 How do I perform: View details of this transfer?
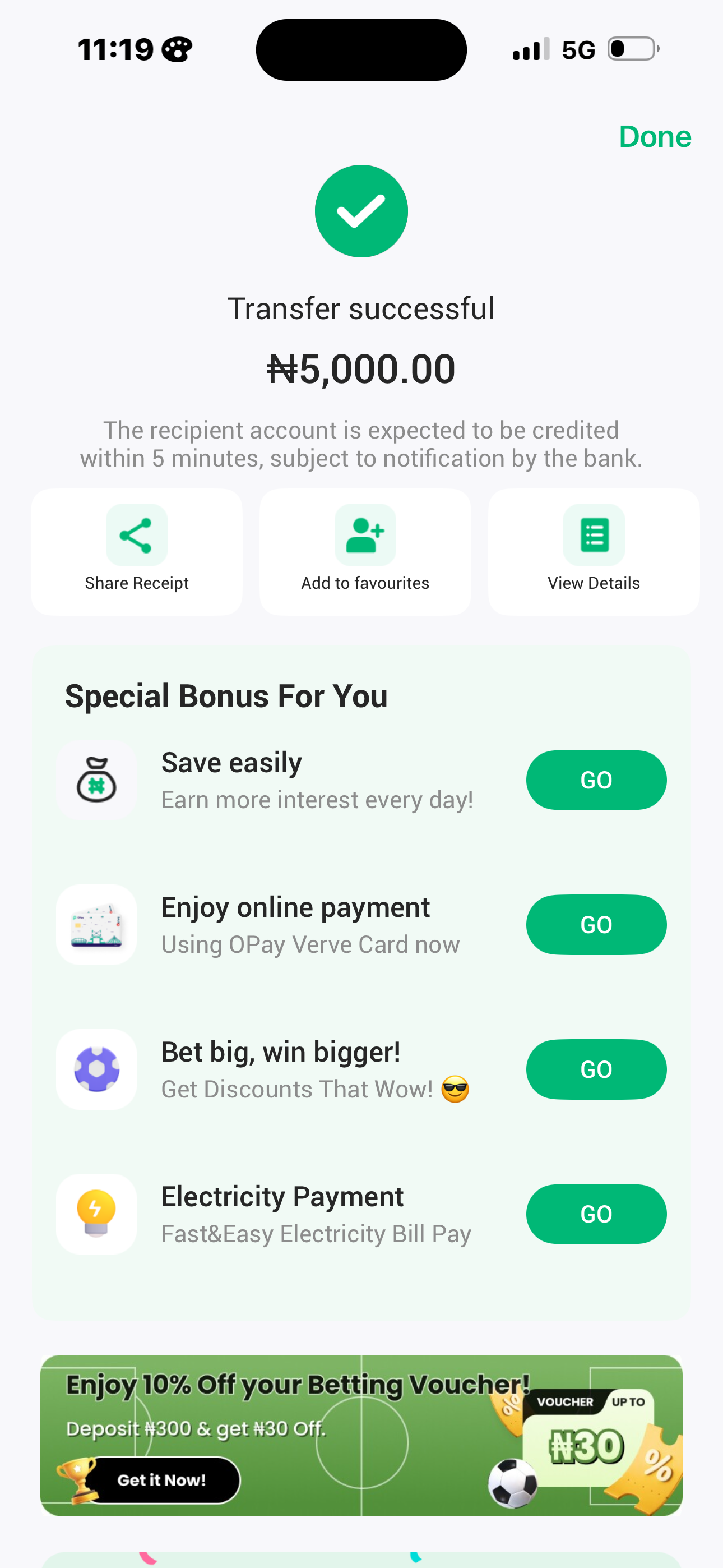[594, 551]
